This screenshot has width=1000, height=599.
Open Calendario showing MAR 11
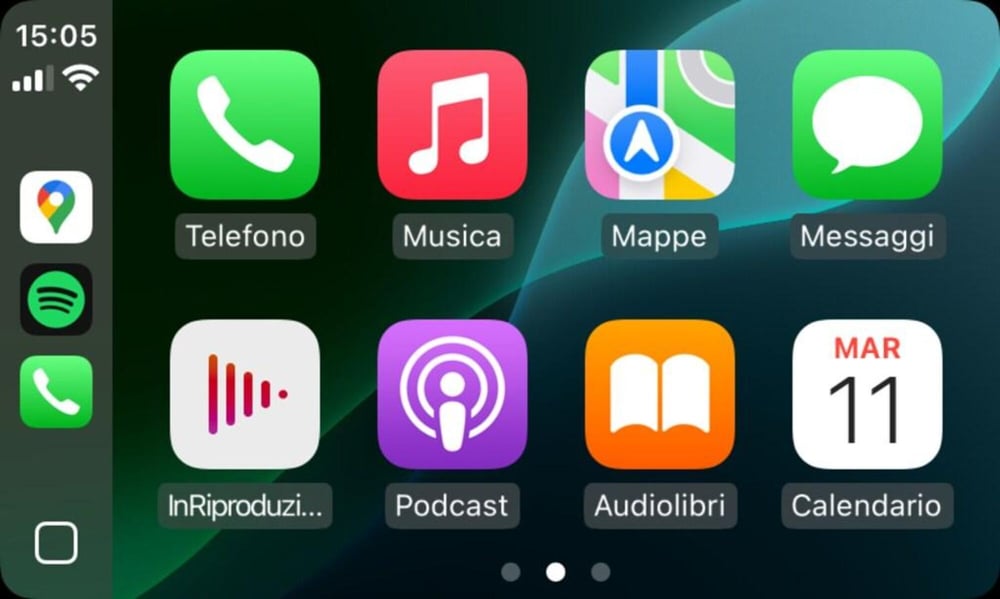tap(867, 394)
